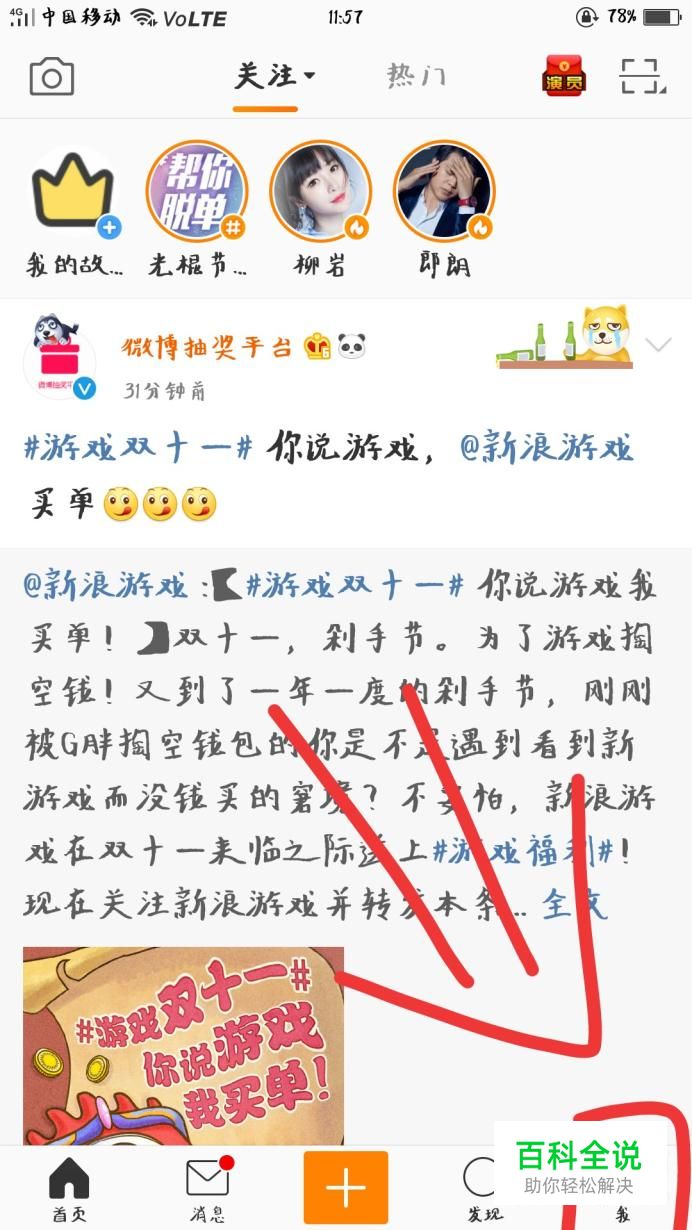This screenshot has height=1230, width=692.
Task: View 郎朗's story
Action: (x=445, y=210)
